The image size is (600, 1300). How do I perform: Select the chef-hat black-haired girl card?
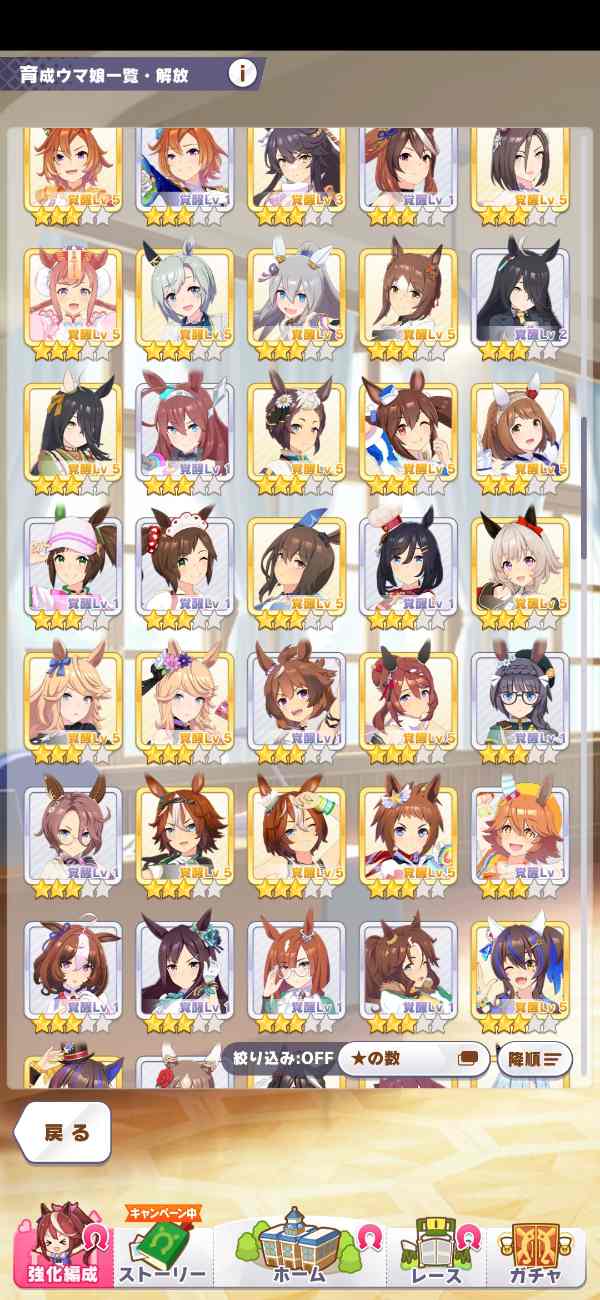(x=408, y=565)
